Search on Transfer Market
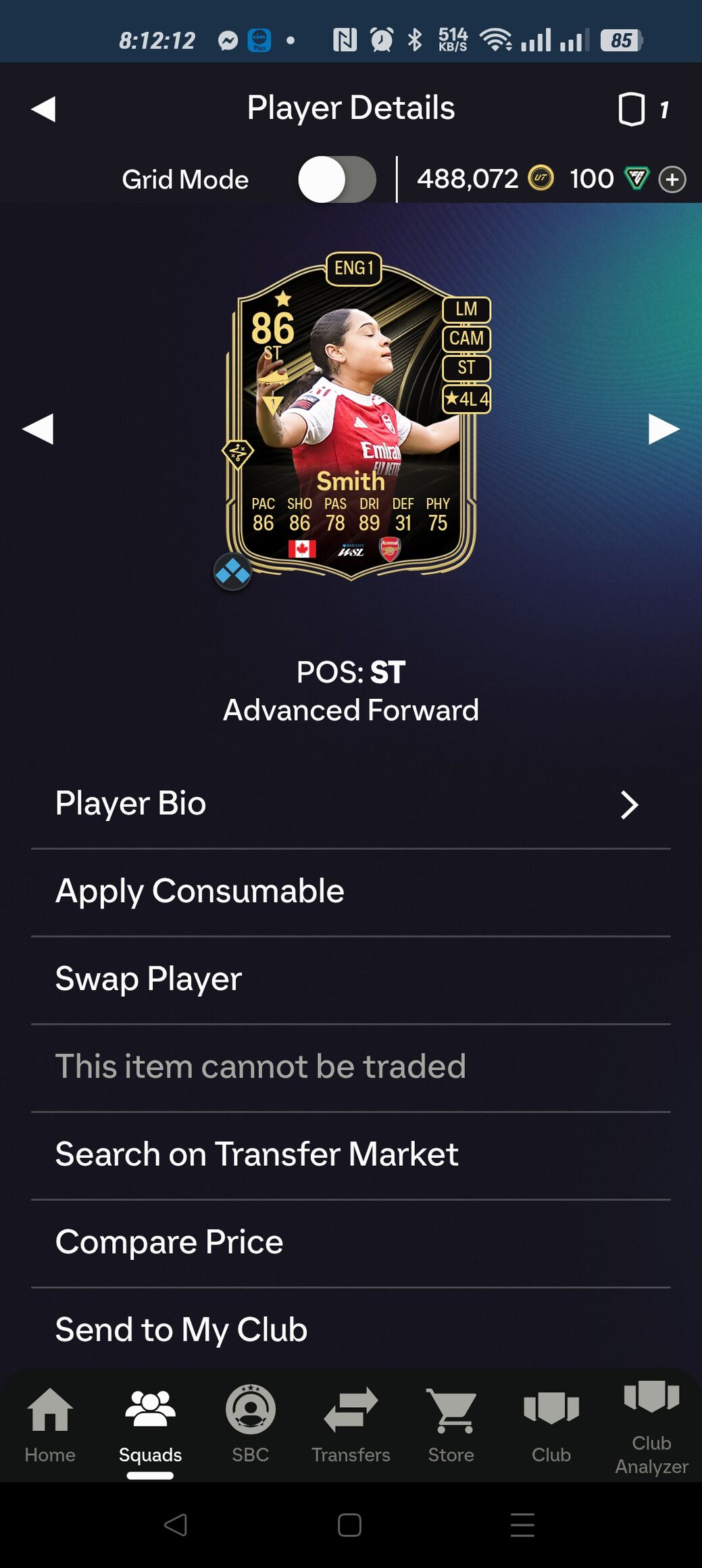The image size is (702, 1568). tap(350, 1154)
